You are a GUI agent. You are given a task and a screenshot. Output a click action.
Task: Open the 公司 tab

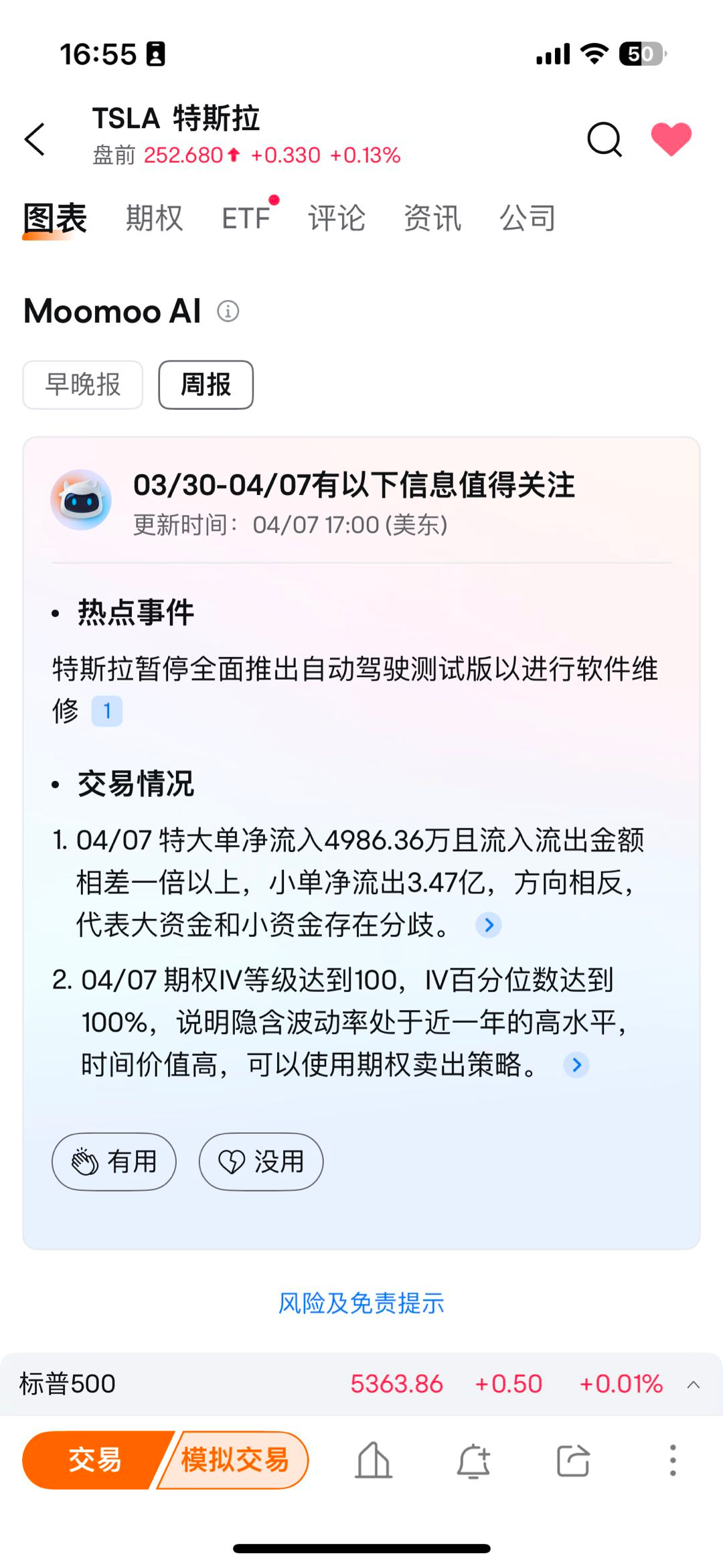pyautogui.click(x=528, y=218)
